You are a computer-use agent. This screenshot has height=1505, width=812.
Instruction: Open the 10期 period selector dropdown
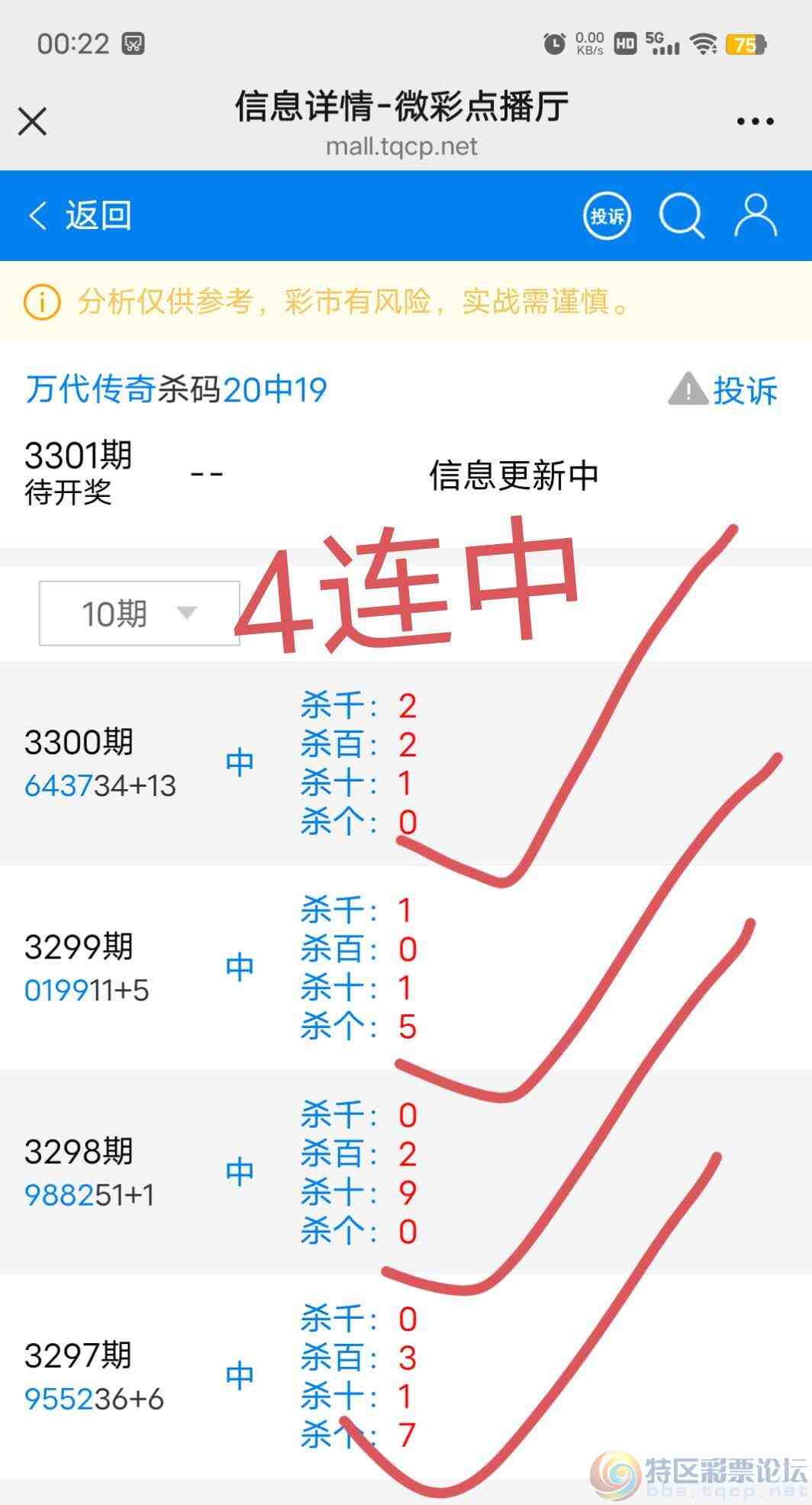114,612
